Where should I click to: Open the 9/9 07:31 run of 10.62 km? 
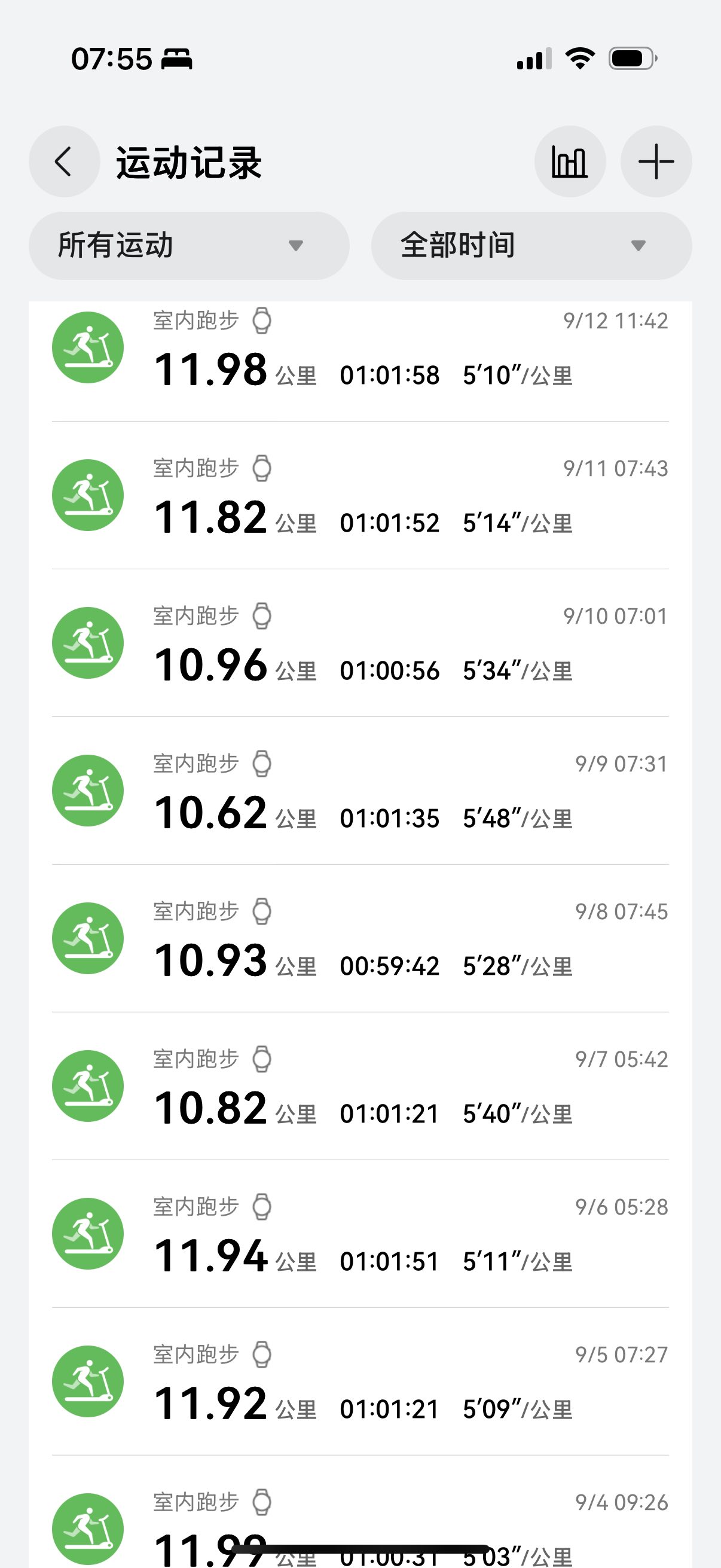point(360,791)
